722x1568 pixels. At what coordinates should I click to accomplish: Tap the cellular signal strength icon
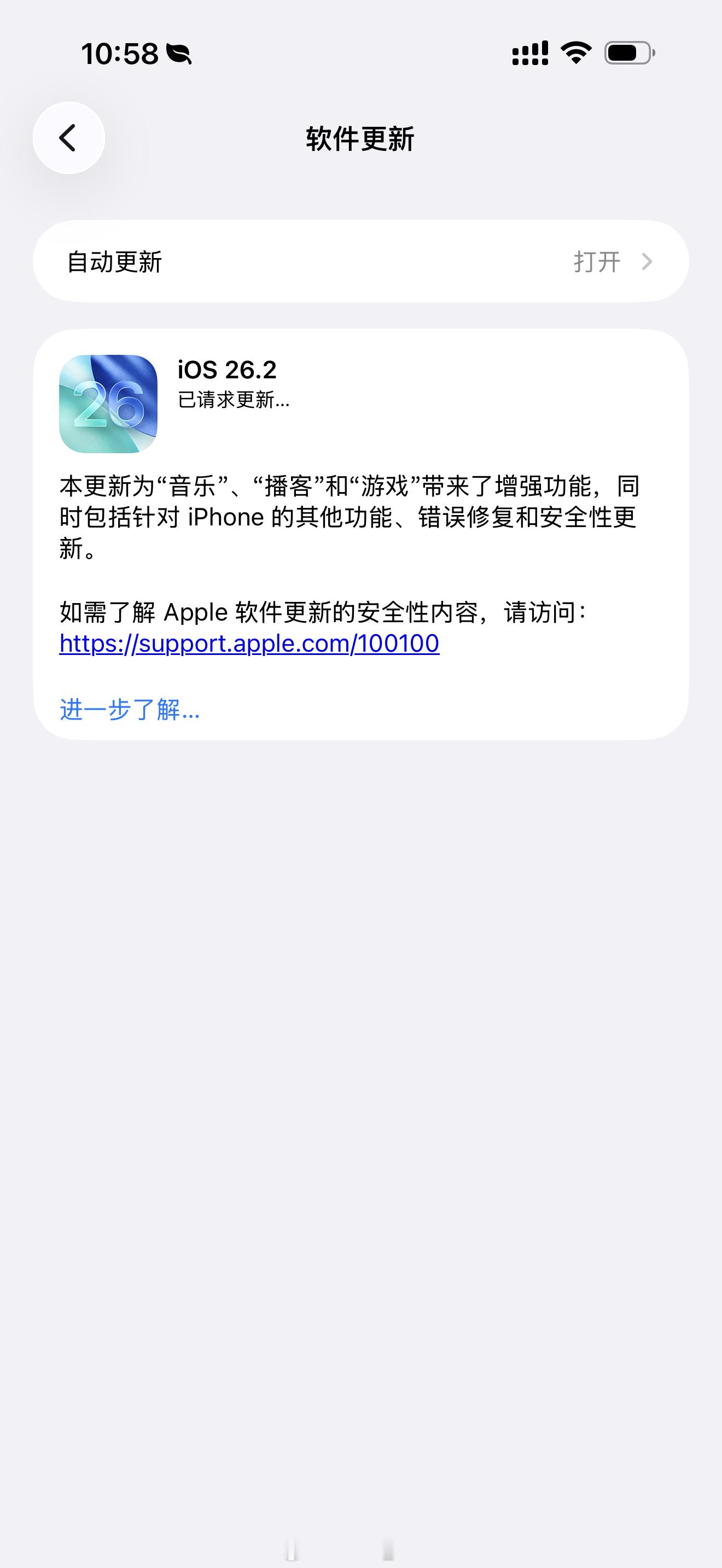click(x=531, y=54)
